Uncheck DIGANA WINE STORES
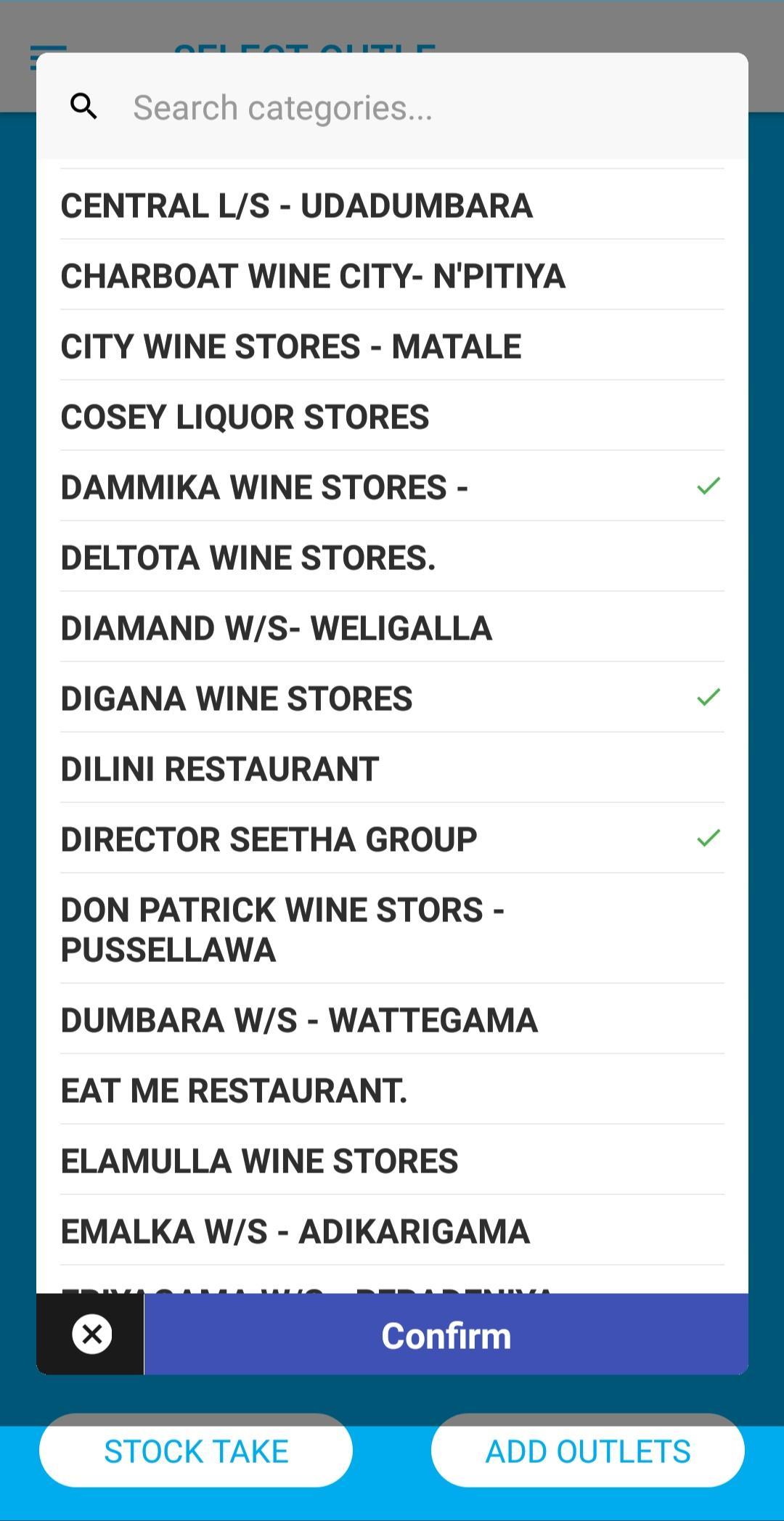 pyautogui.click(x=392, y=698)
